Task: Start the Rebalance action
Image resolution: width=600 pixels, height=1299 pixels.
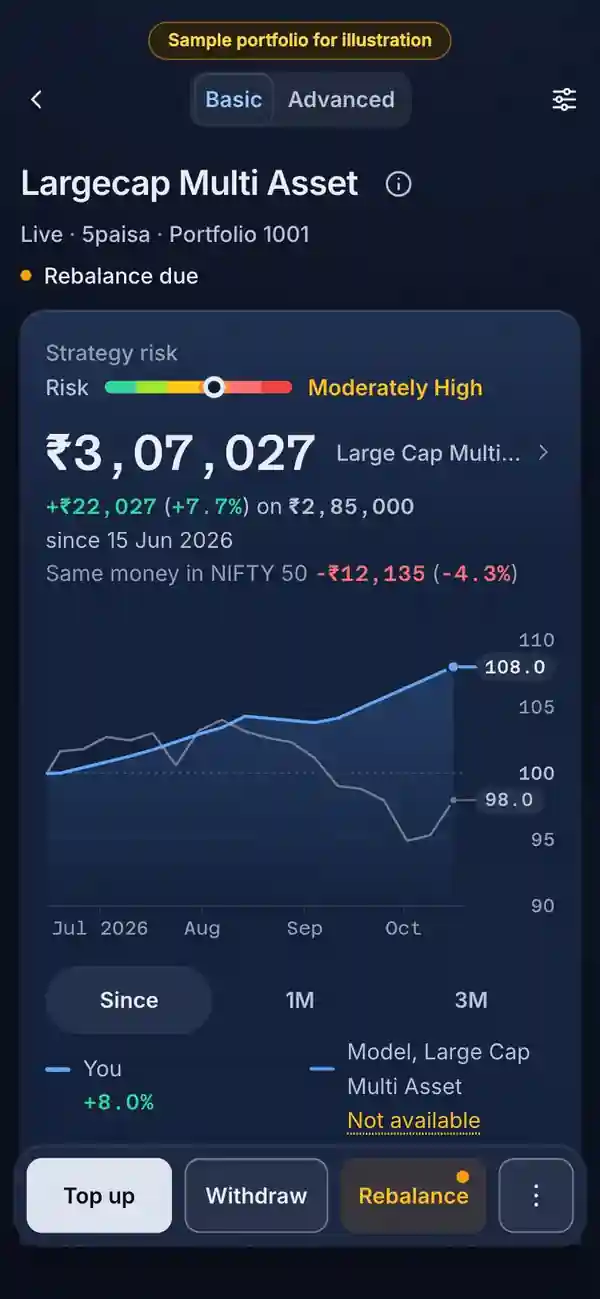Action: click(414, 1195)
